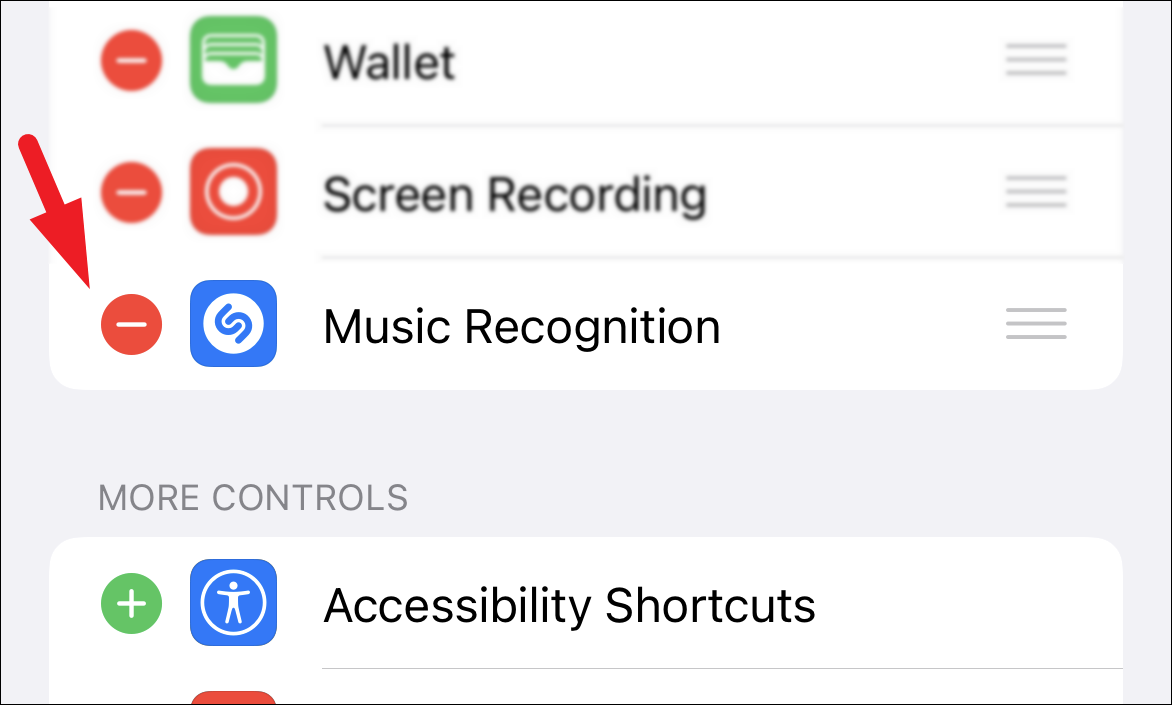Tap the reorder handle beside Wallet
The height and width of the screenshot is (705, 1172).
click(1036, 61)
